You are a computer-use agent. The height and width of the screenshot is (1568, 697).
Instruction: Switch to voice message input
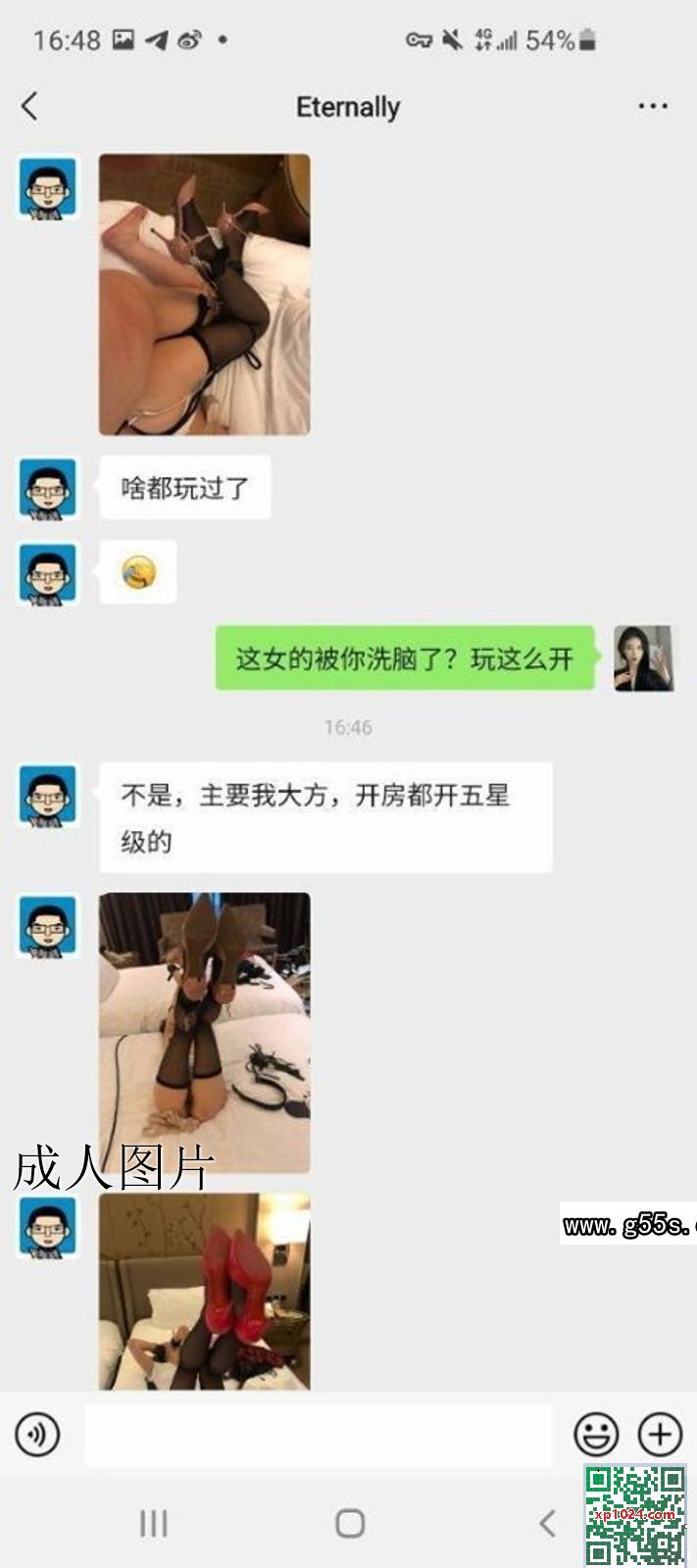click(37, 1435)
